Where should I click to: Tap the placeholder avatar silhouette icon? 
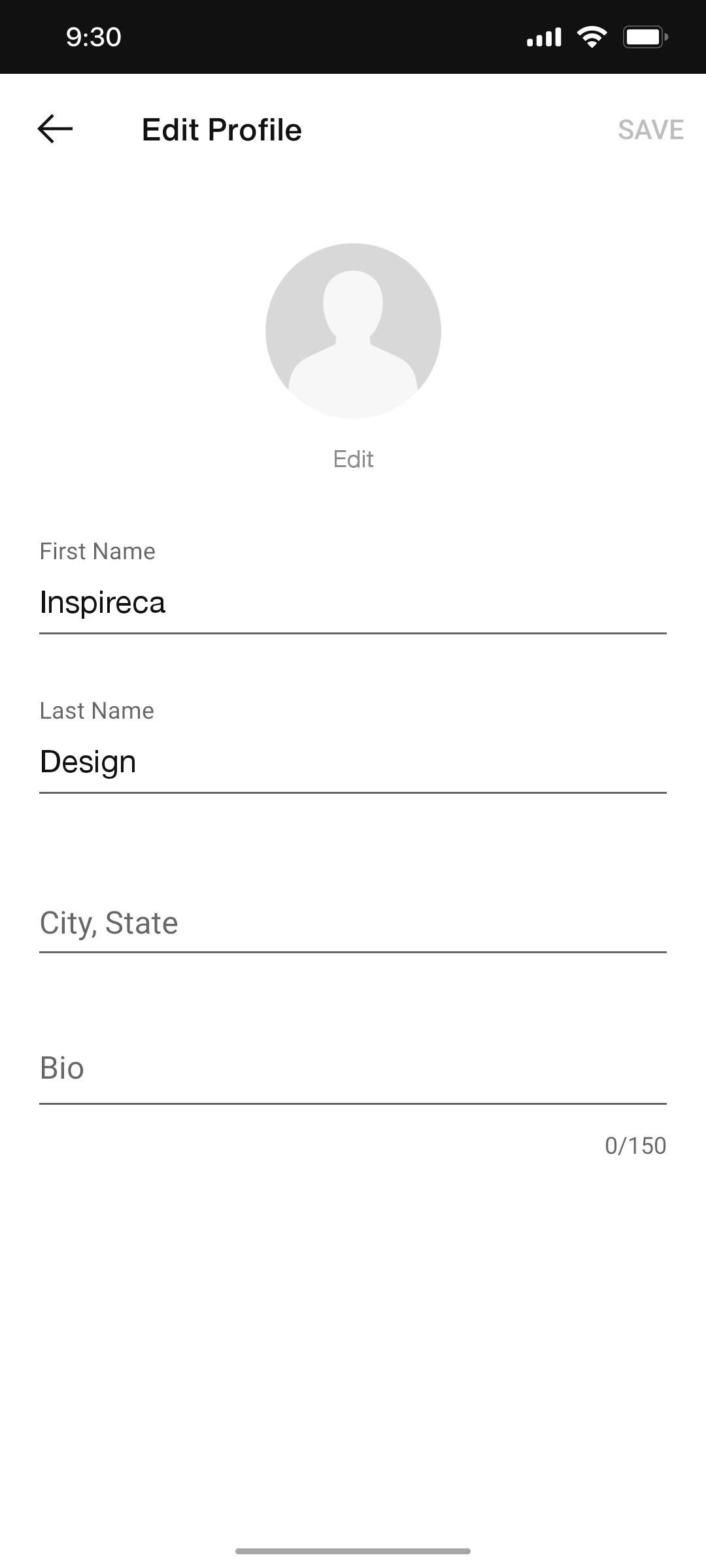coord(353,330)
